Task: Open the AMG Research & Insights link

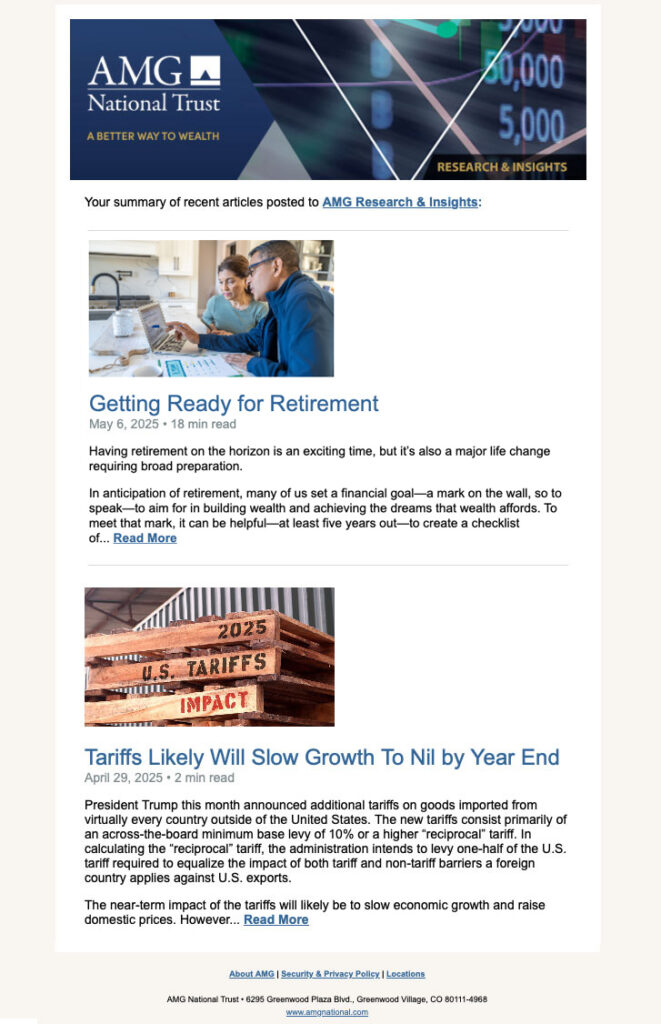Action: (400, 202)
